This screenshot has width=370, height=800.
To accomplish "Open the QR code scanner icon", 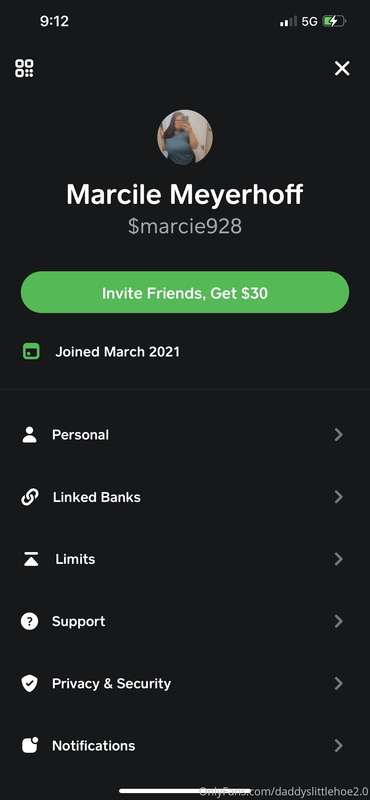I will [x=24, y=68].
